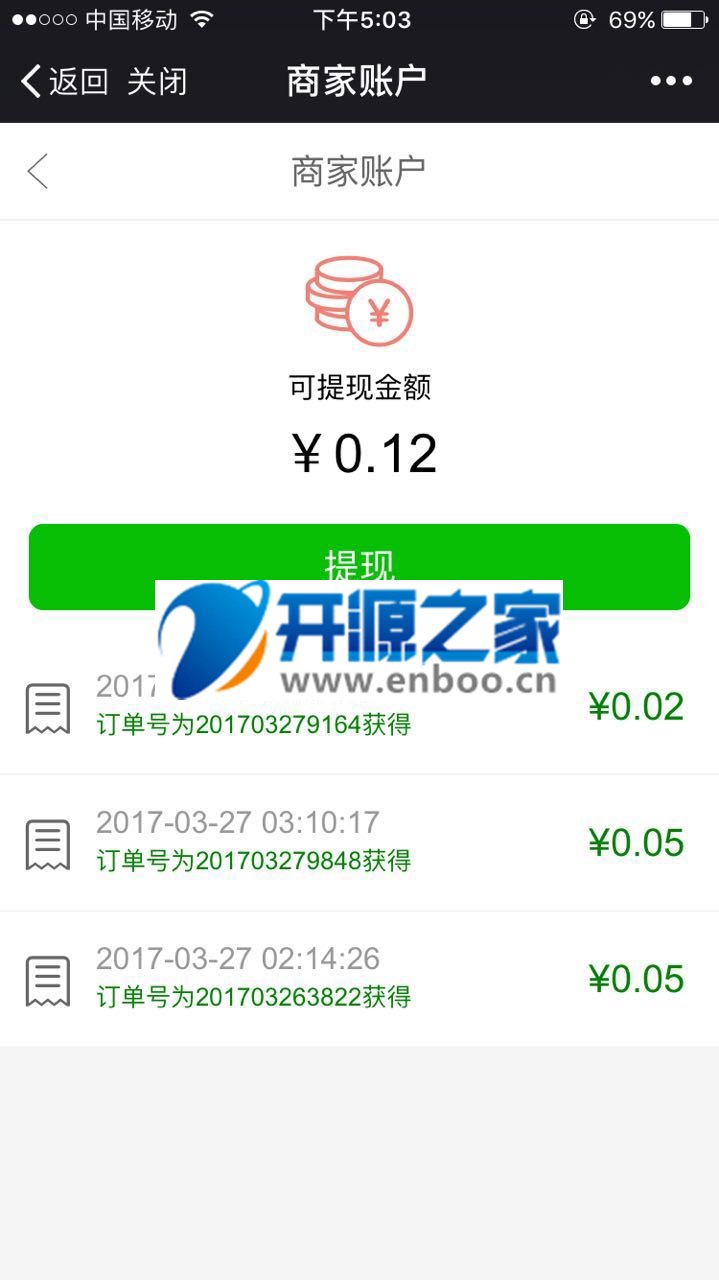
Task: Tap the green 提现 withdraw button
Action: (x=359, y=566)
